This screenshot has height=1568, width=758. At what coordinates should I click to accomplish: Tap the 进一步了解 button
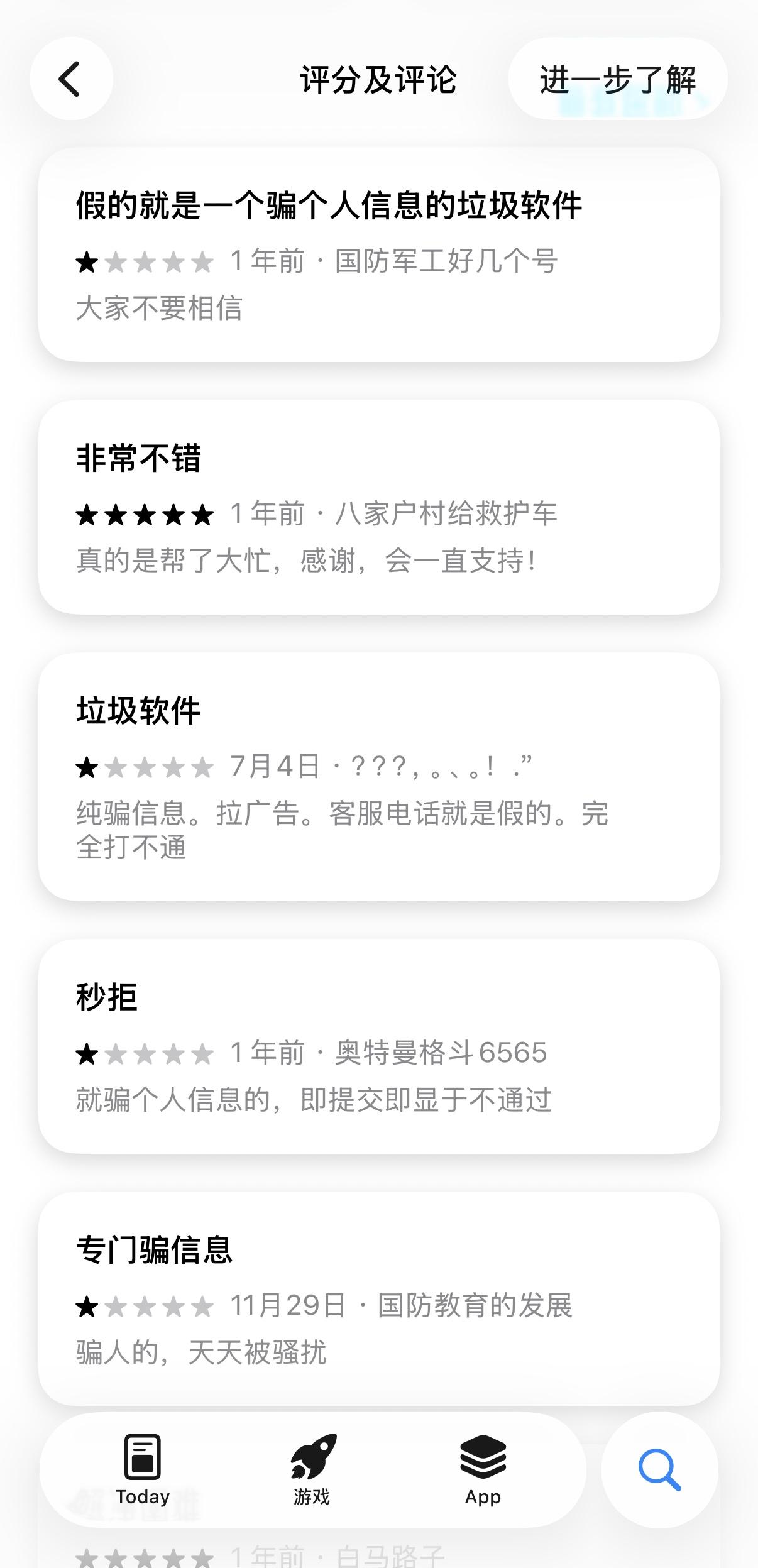pos(617,79)
